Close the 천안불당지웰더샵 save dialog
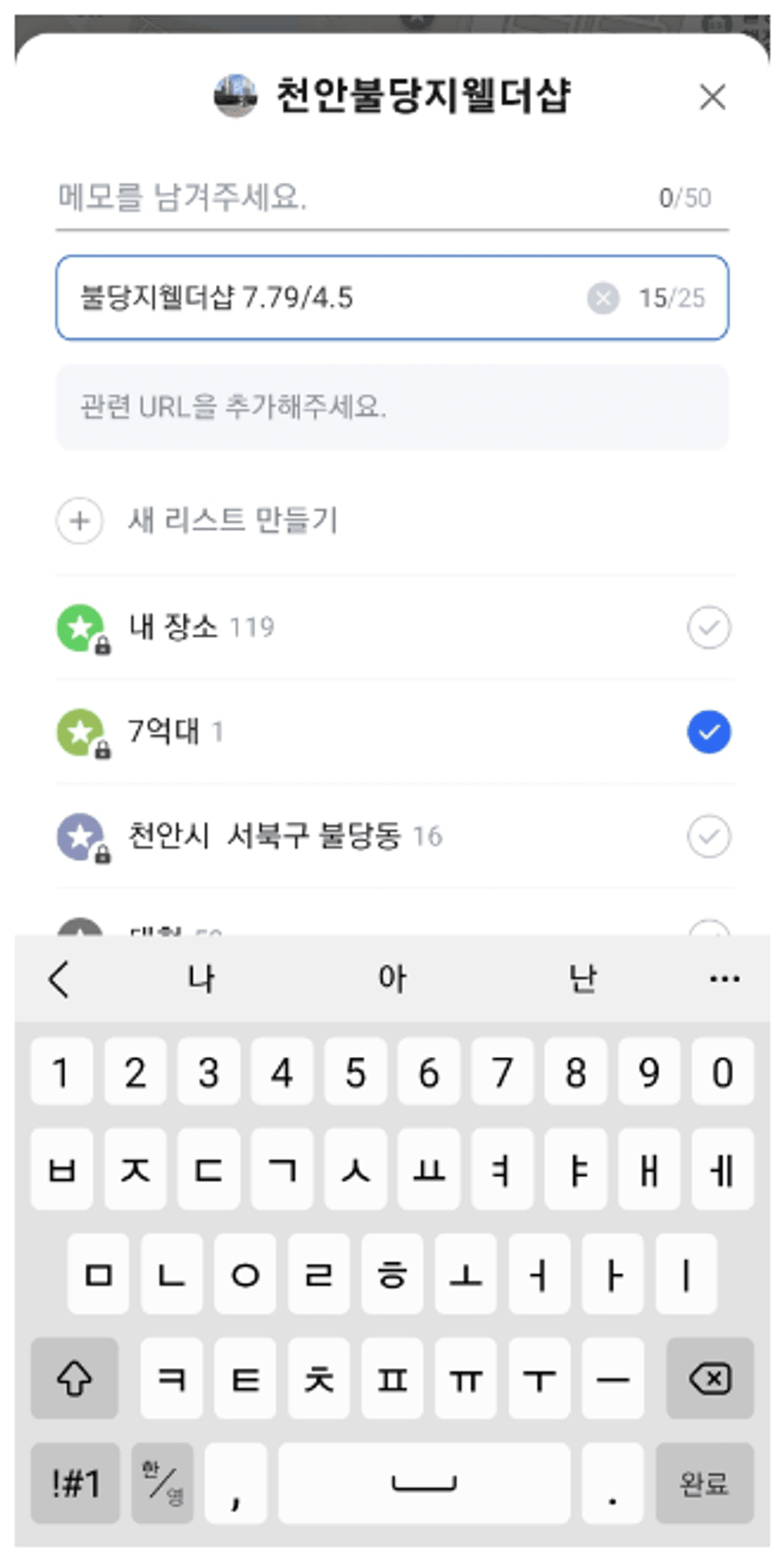784x1568 pixels. tap(712, 97)
